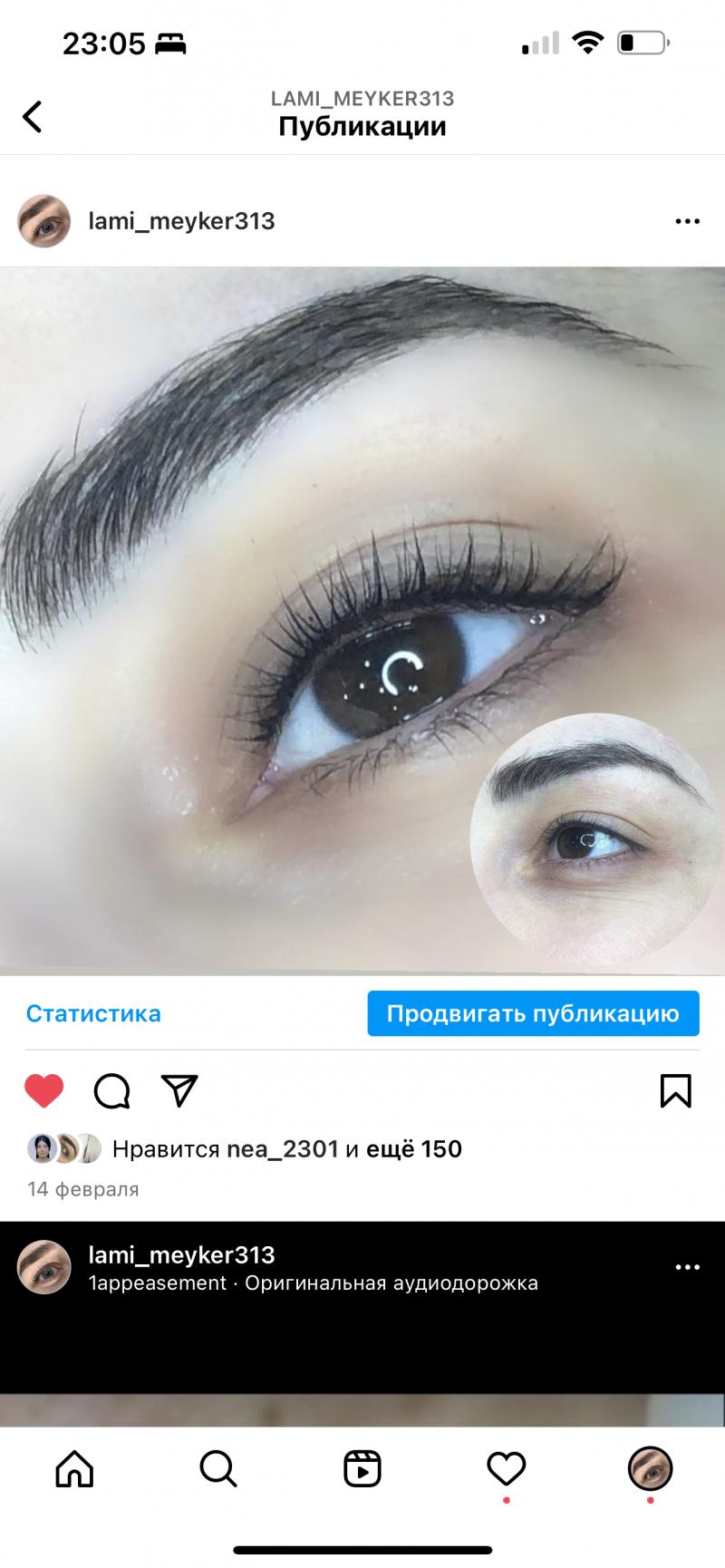
Task: Share the post via paper plane icon
Action: coord(179,1091)
